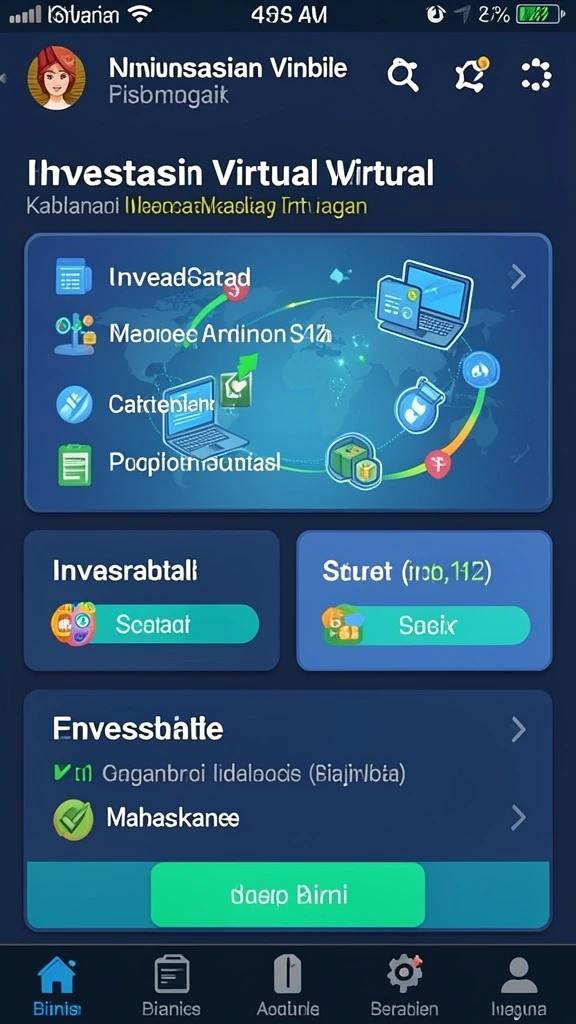Switch to the Aoatinle tab

(x=288, y=985)
